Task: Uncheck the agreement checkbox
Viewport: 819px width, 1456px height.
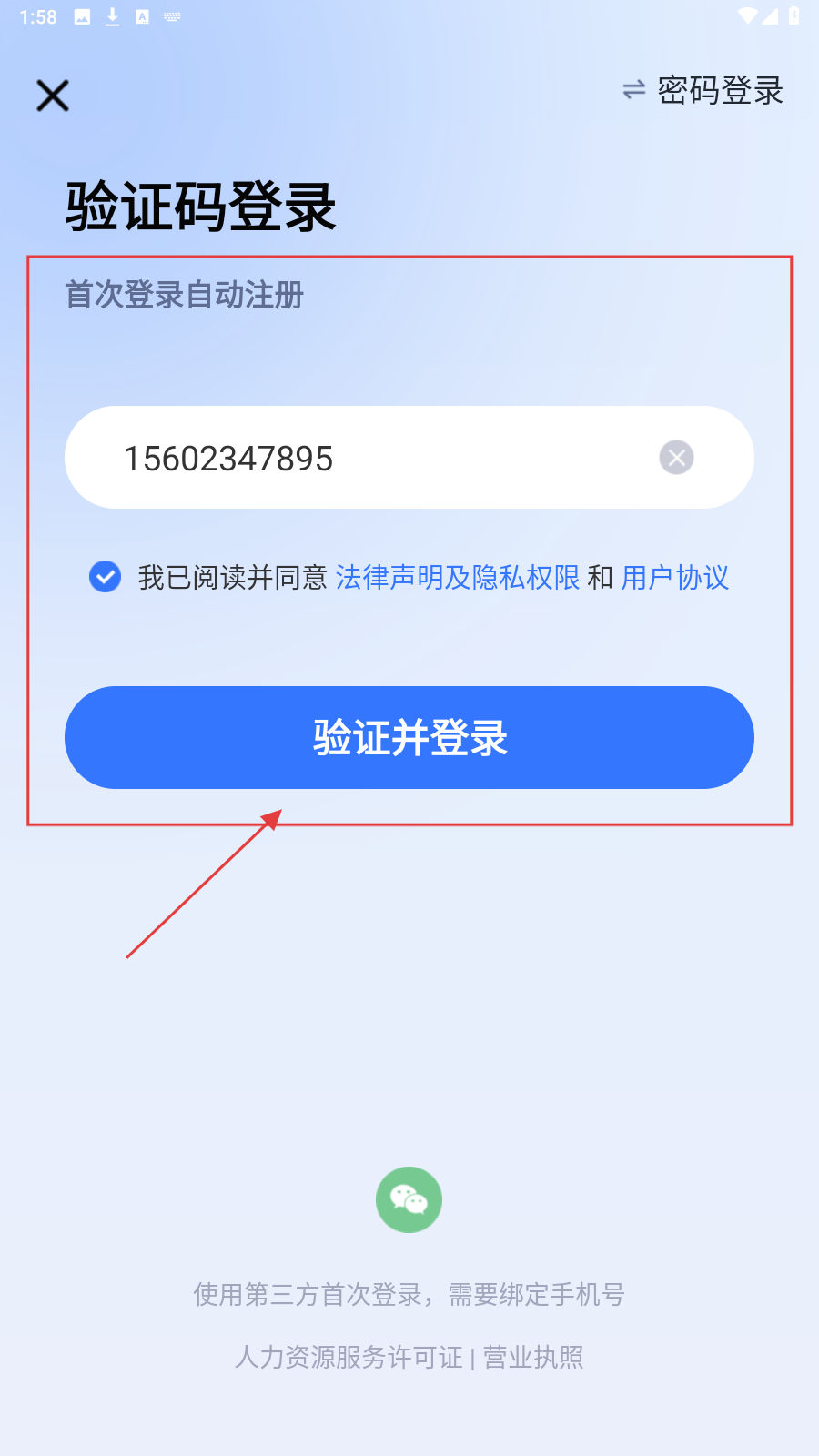Action: tap(106, 577)
